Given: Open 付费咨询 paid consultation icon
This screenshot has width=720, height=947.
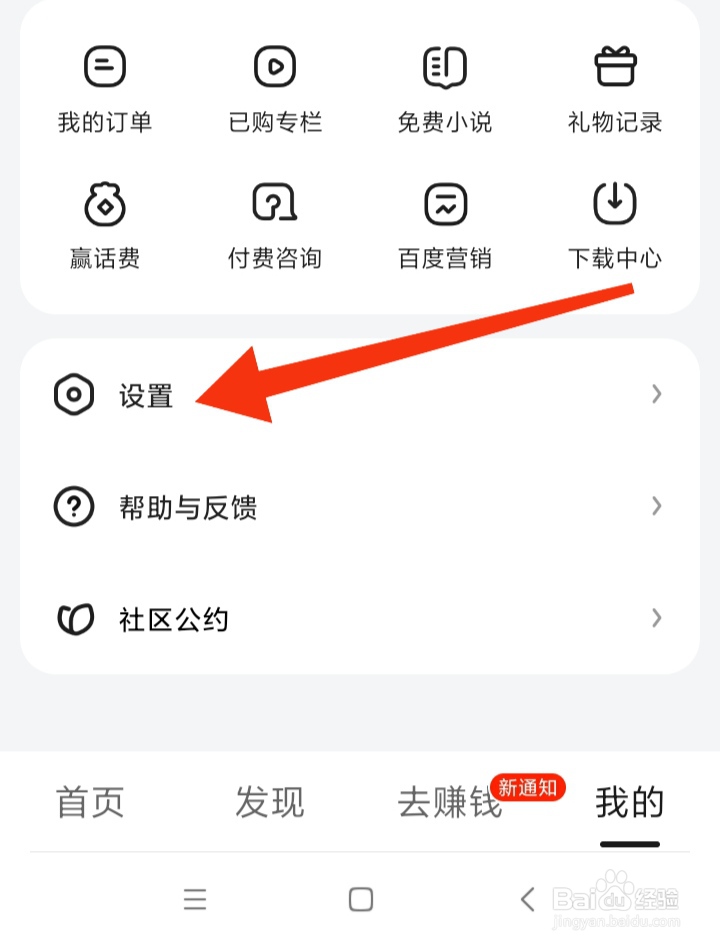Looking at the screenshot, I should [275, 203].
